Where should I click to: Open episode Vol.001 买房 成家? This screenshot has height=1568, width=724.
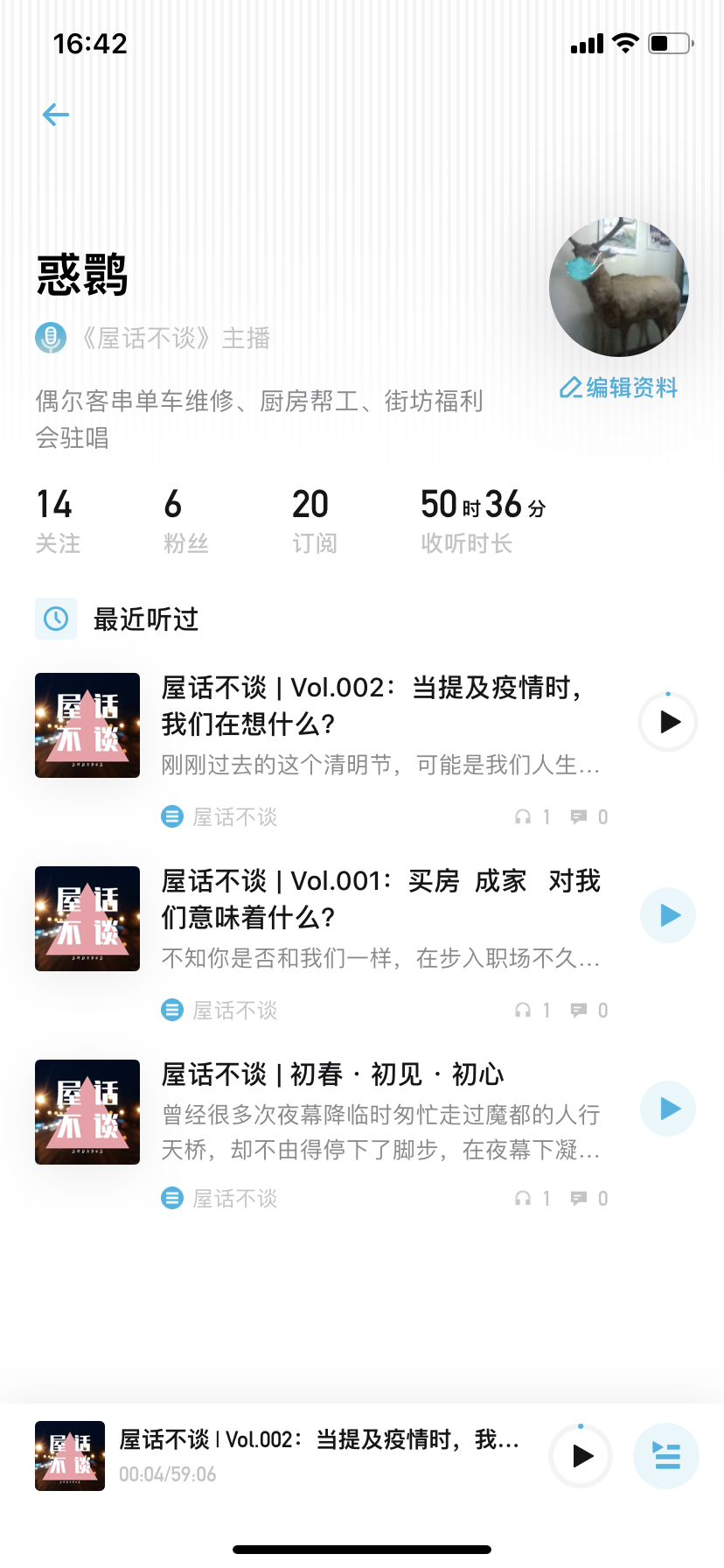[x=379, y=899]
